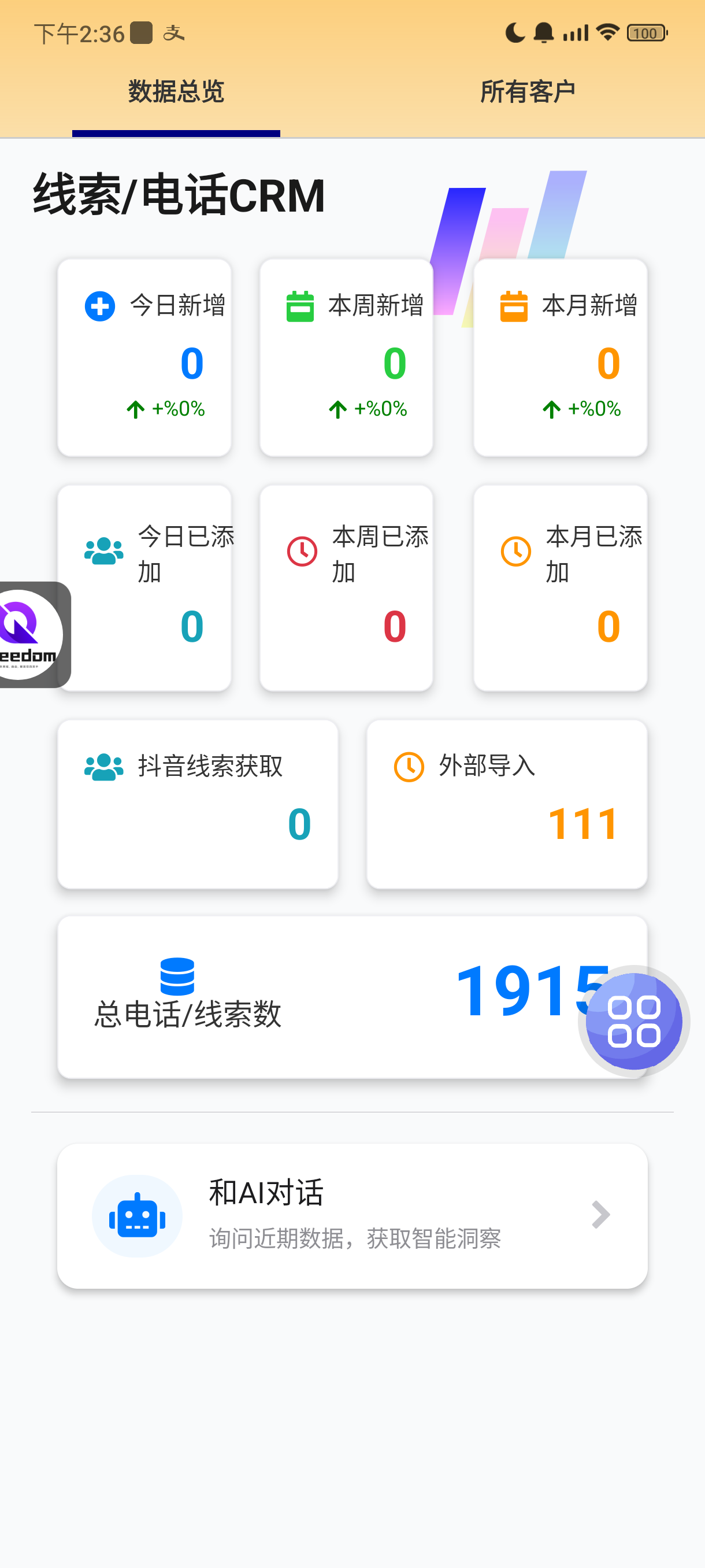
Task: Open the 本周已添加 card
Action: click(x=346, y=587)
